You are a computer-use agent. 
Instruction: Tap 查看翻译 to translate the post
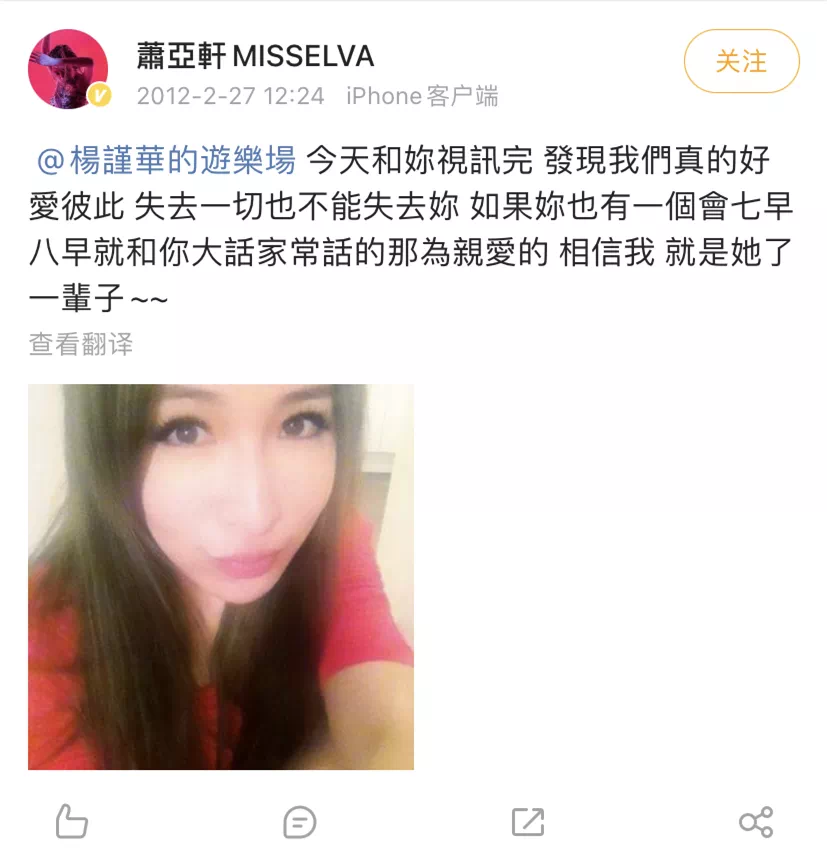click(x=81, y=345)
